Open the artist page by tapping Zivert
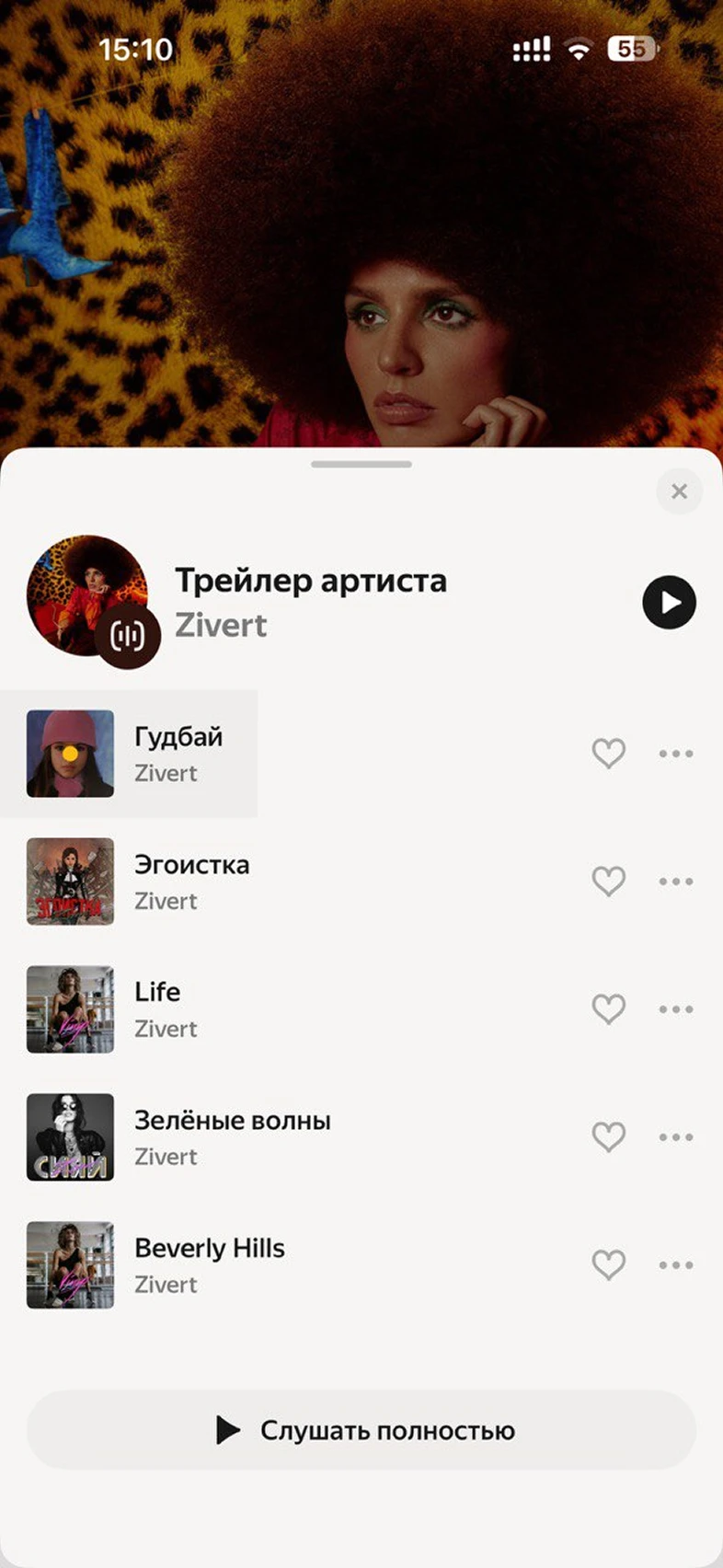723x1568 pixels. point(220,626)
